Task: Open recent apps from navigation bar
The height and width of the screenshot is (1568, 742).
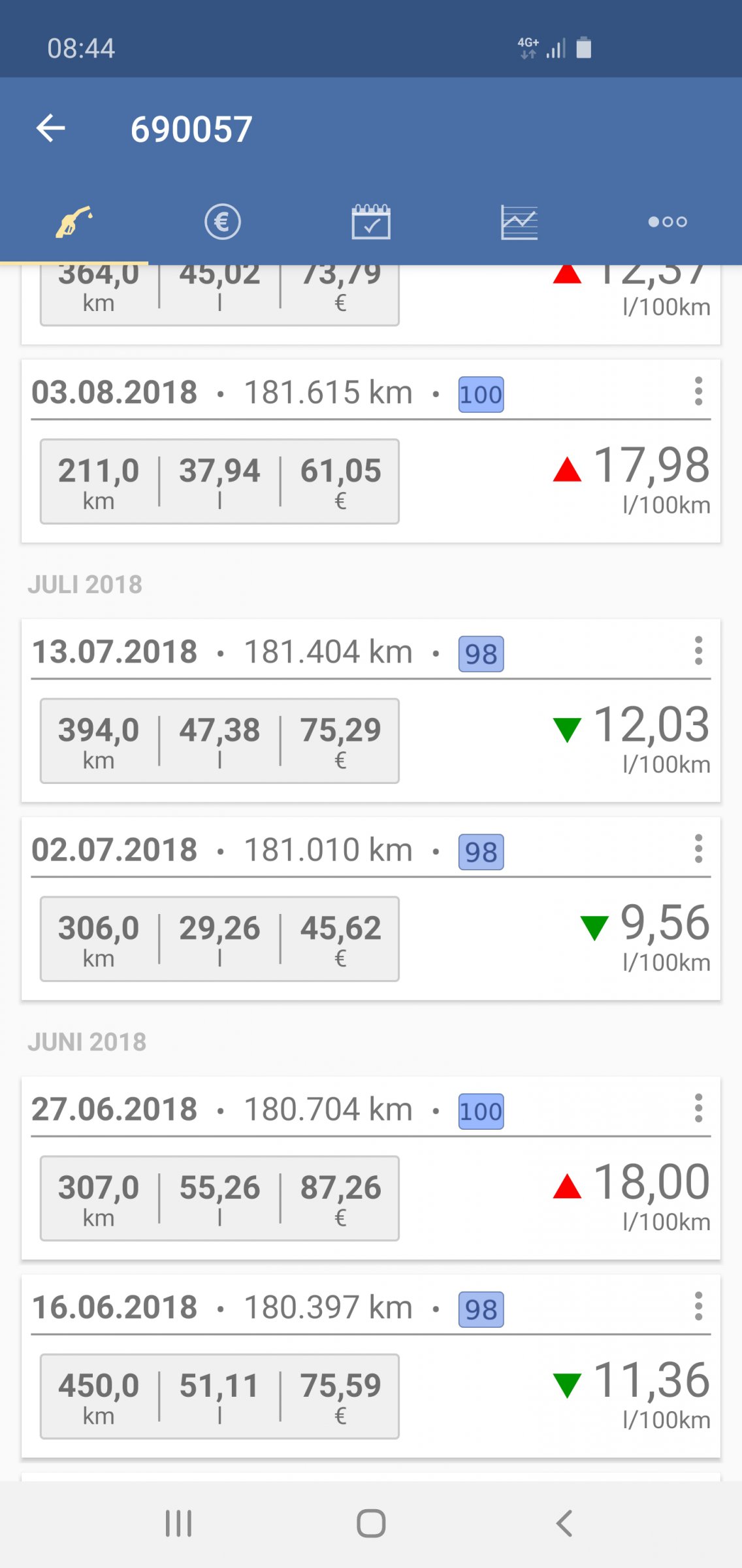Action: pyautogui.click(x=178, y=1524)
